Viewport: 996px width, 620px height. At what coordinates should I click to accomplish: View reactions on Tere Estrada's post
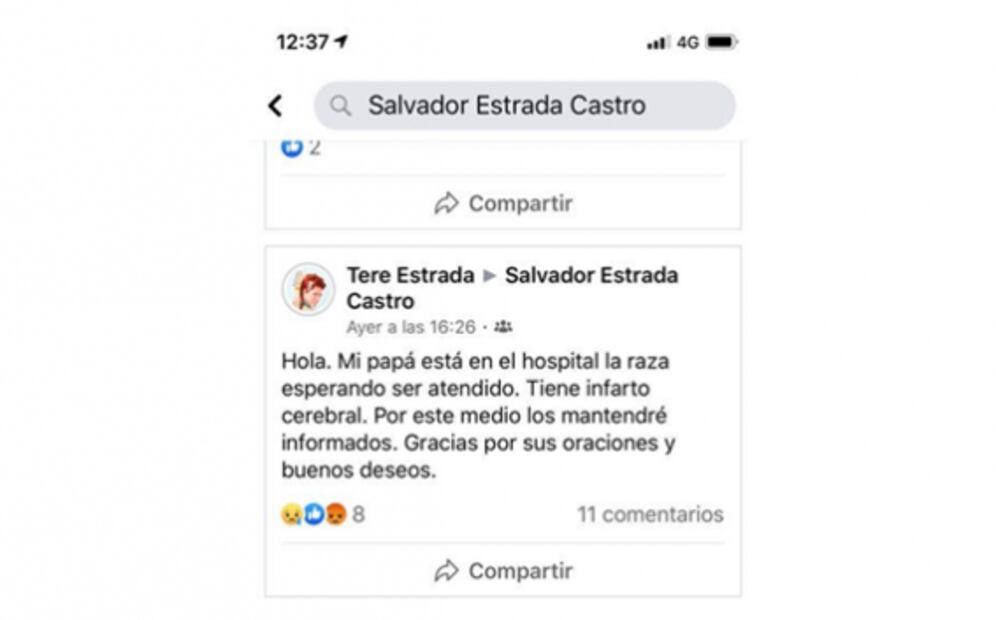[322, 514]
